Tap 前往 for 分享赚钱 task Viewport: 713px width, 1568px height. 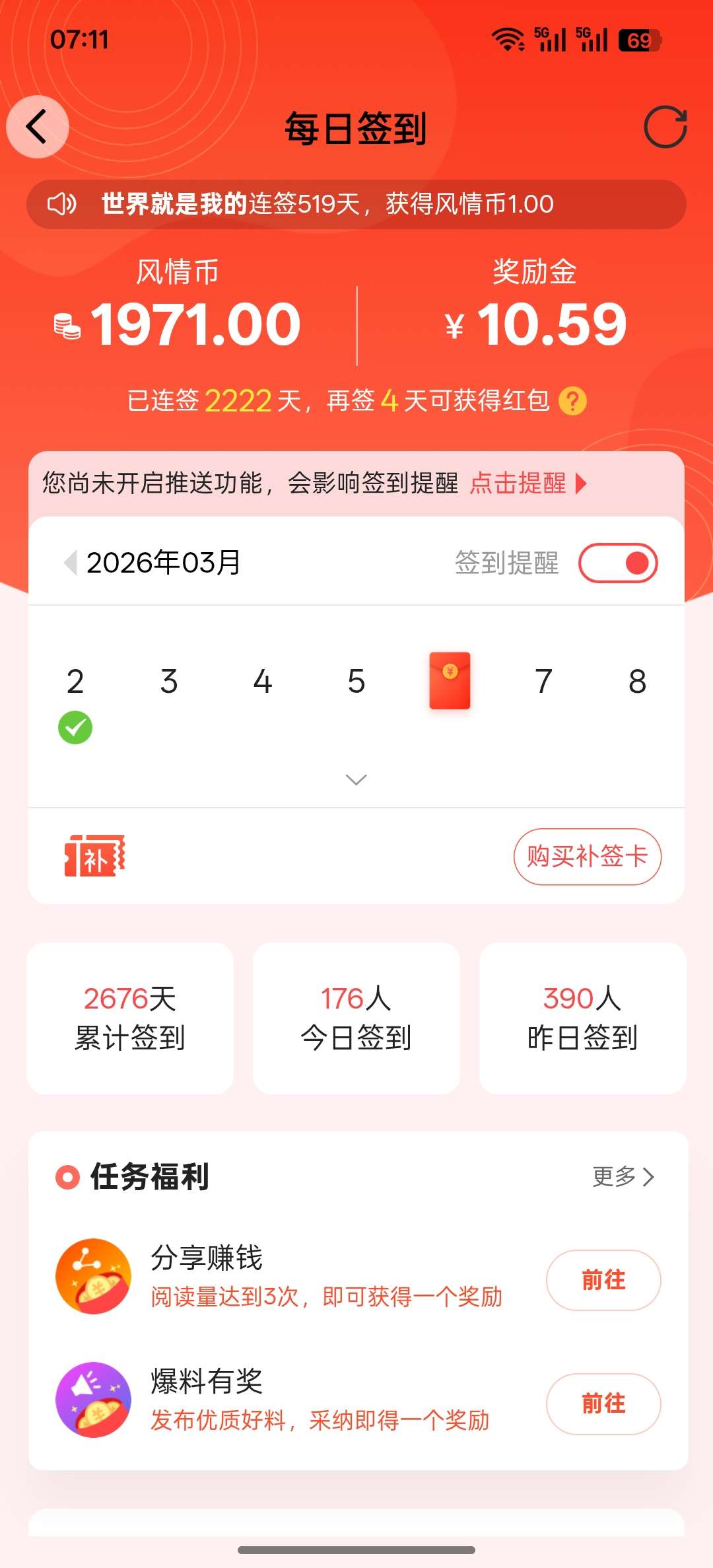point(603,1280)
